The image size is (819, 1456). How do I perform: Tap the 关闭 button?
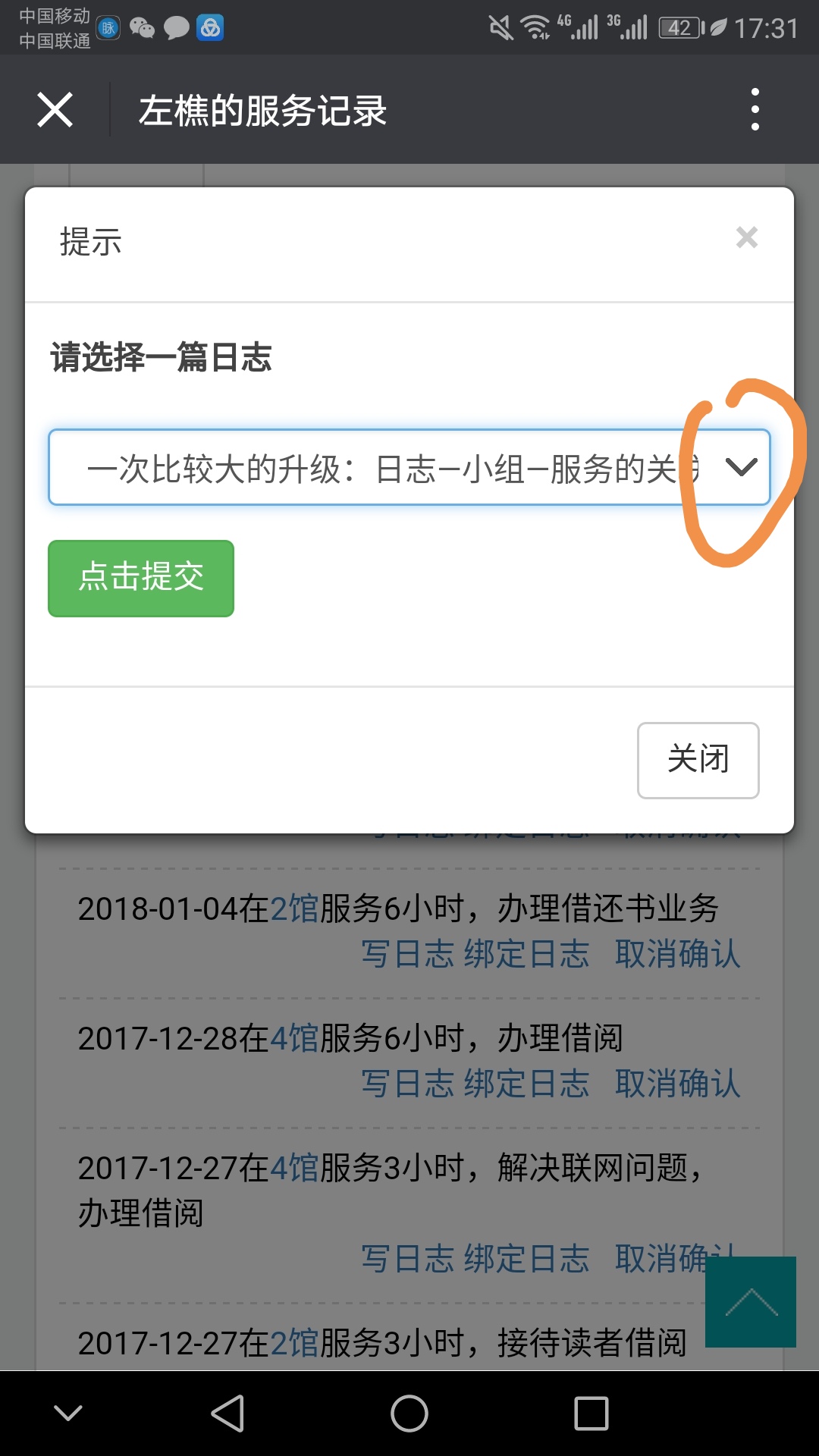point(698,760)
